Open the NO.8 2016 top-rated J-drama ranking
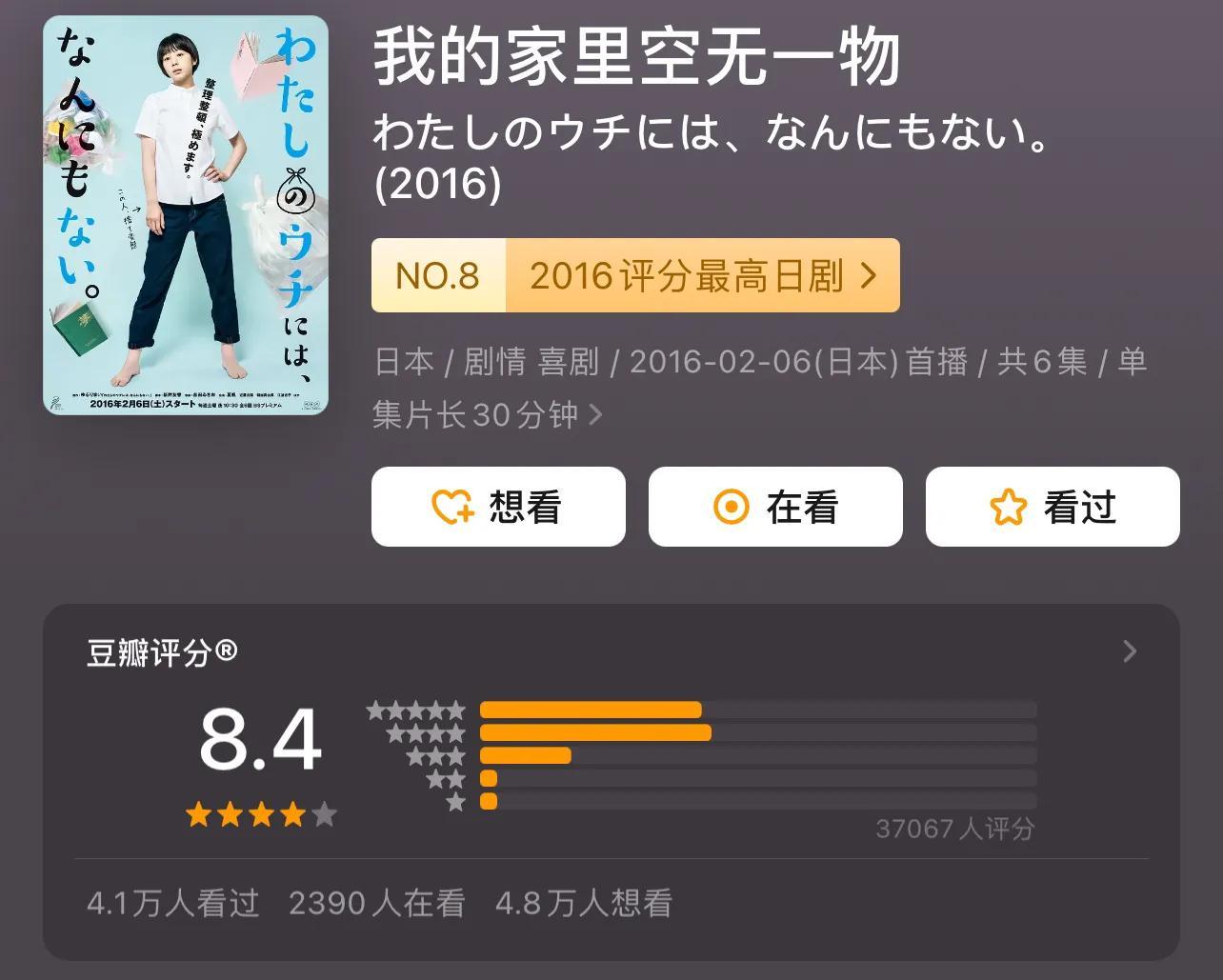This screenshot has width=1223, height=980. coord(635,276)
